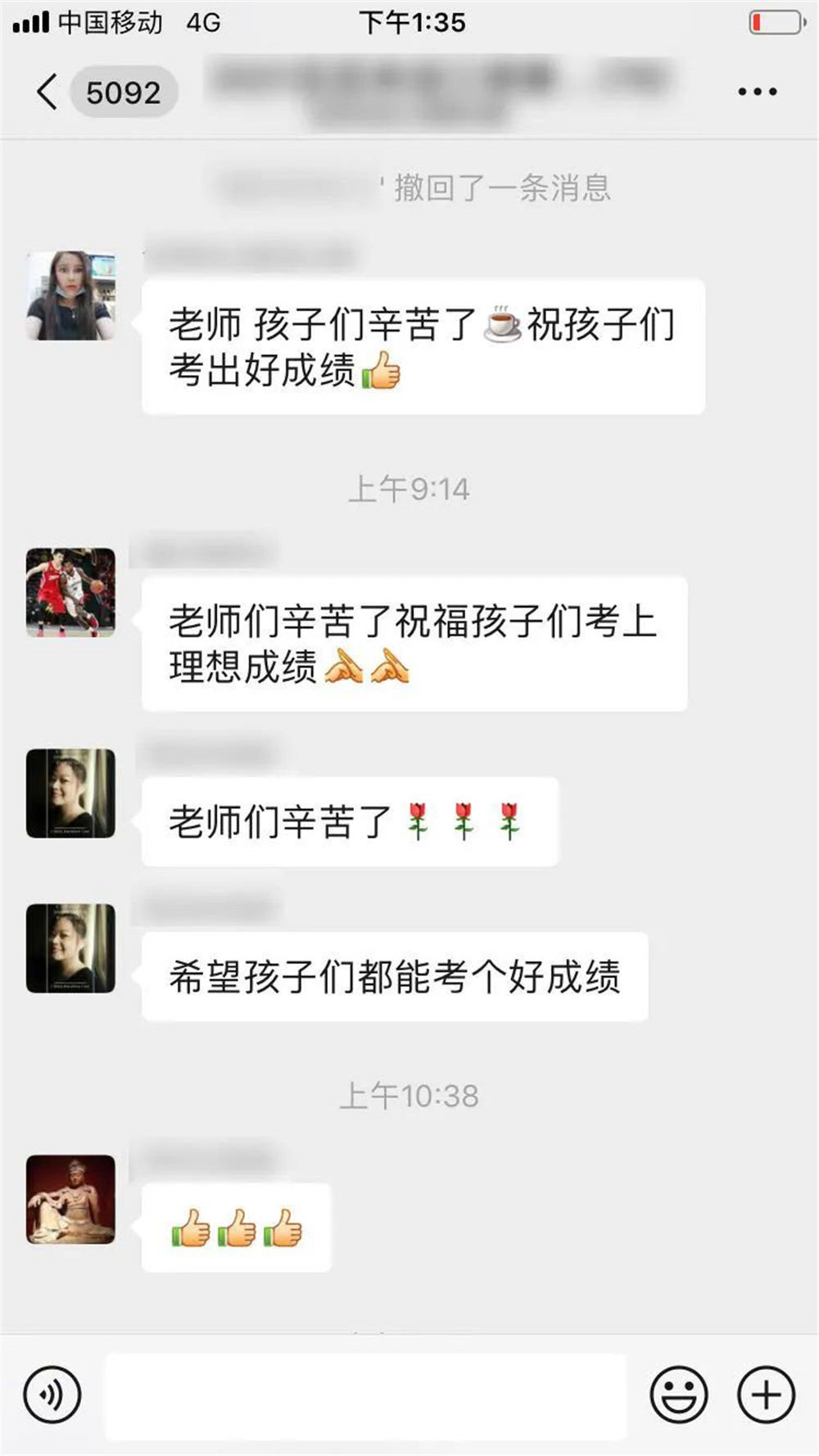Viewport: 819px width, 1456px height.
Task: Open the avatar beside the 老师 孩子们辛苦了 message
Action: (x=71, y=296)
